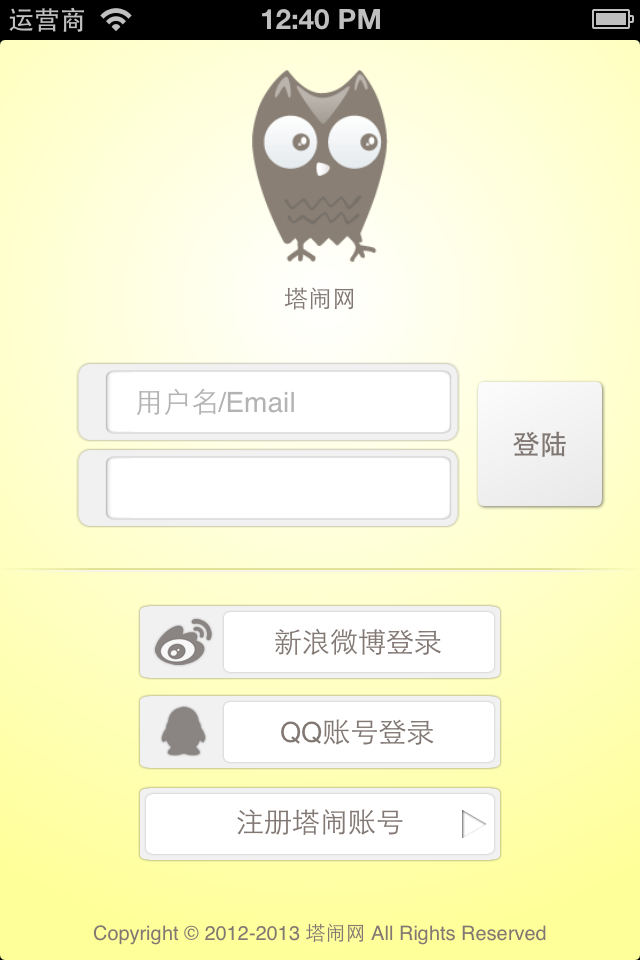Choose QQ账号登录 to log in
This screenshot has height=960, width=640.
coord(358,732)
